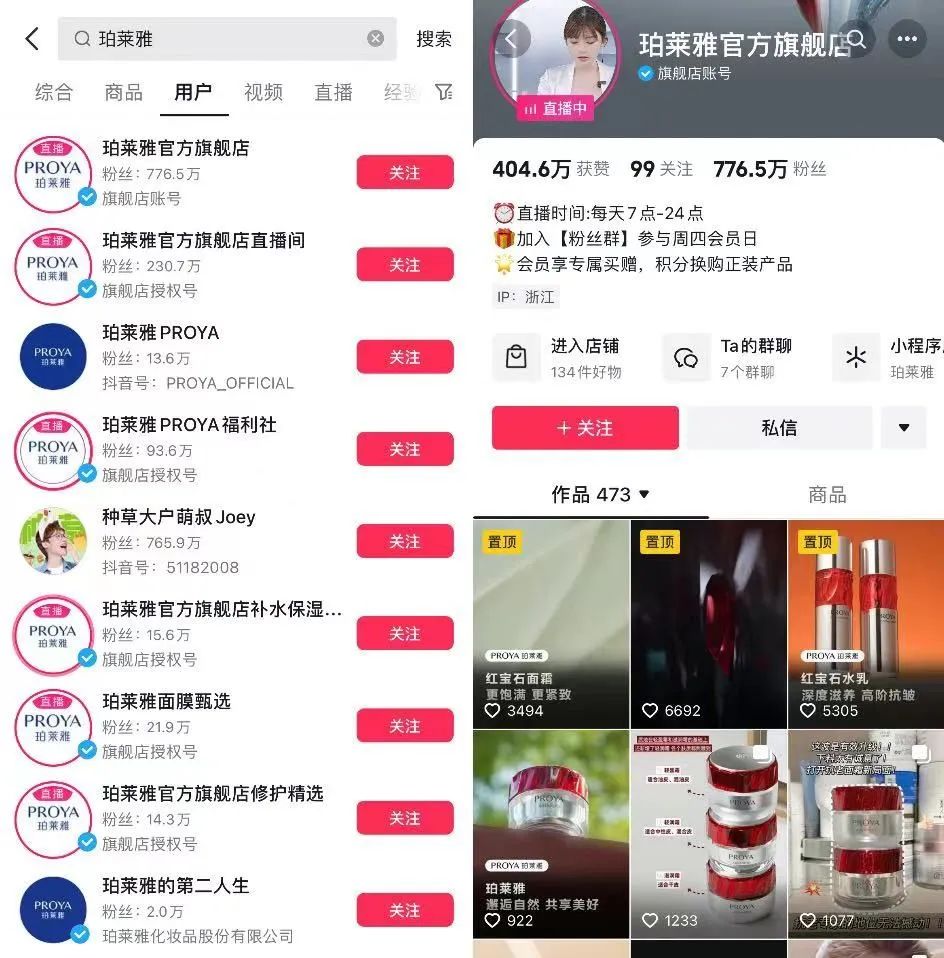Screen dimensions: 944x958
Task: Open the pinned 红宝石面霜 video
Action: [551, 623]
